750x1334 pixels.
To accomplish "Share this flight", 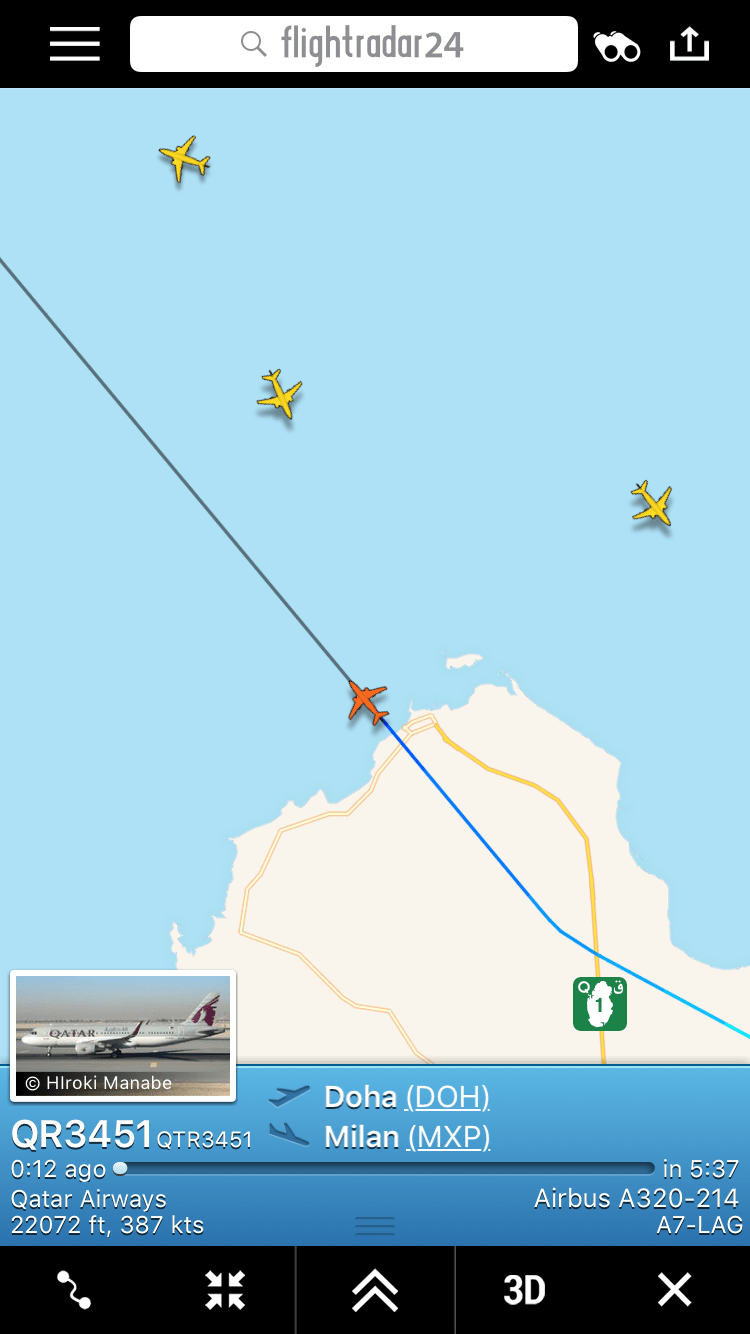I will coord(688,44).
